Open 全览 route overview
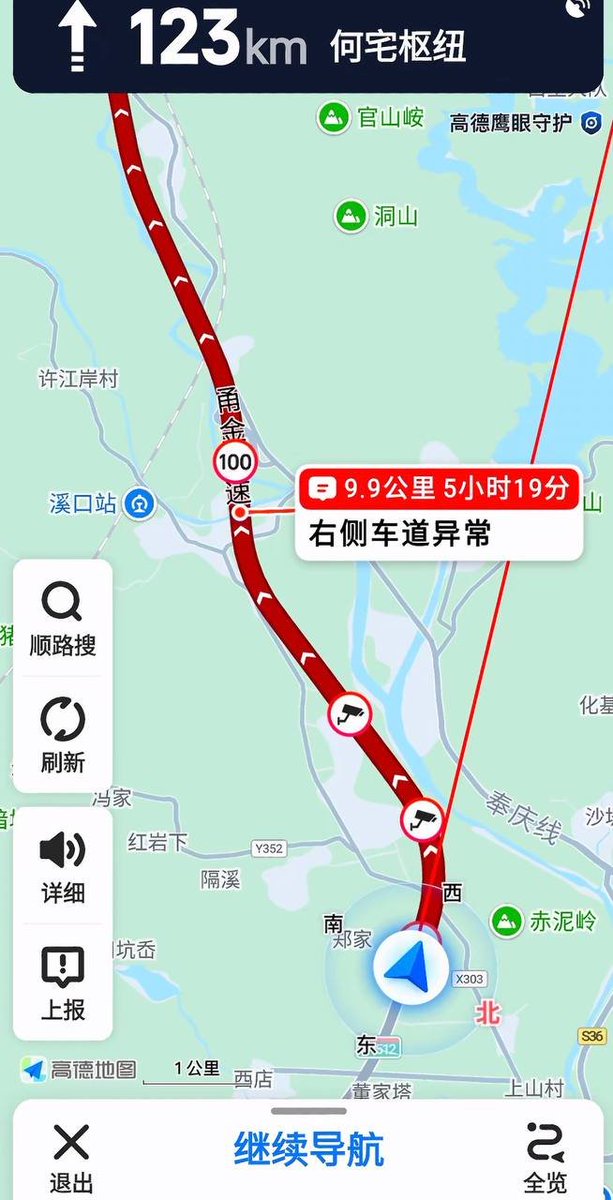The image size is (613, 1200). click(x=546, y=1156)
